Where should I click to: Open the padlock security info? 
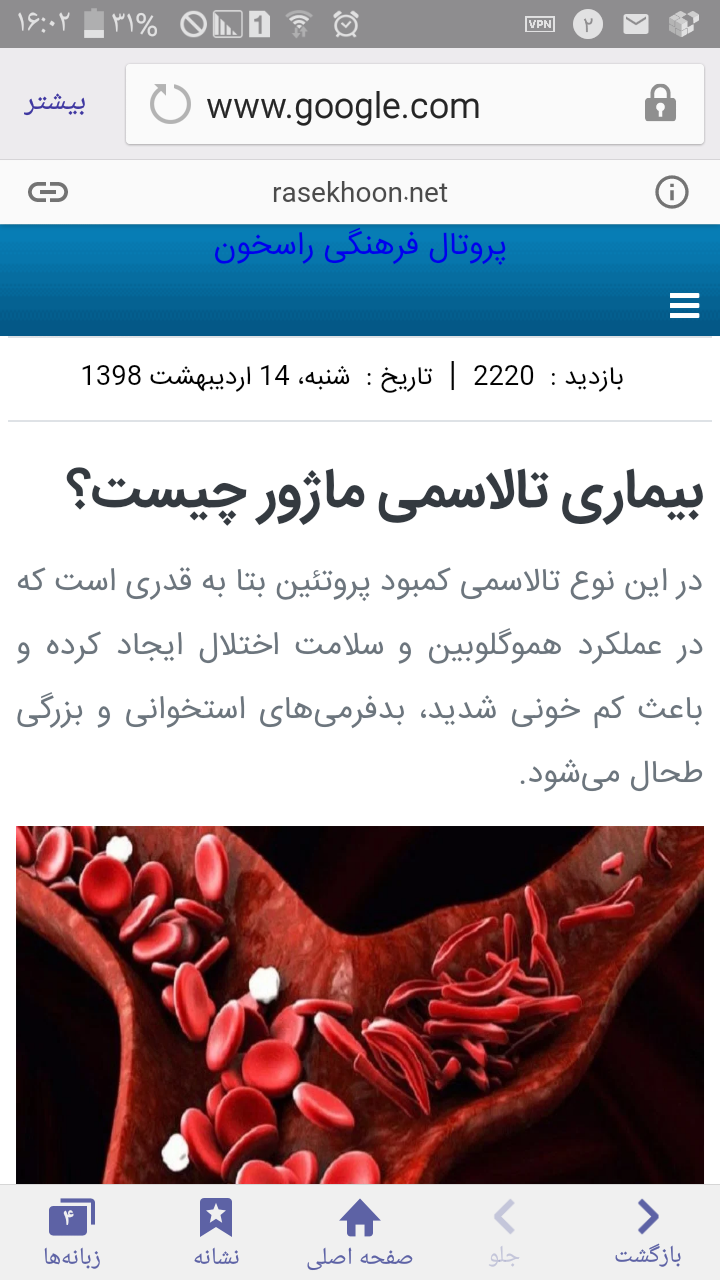tap(660, 104)
